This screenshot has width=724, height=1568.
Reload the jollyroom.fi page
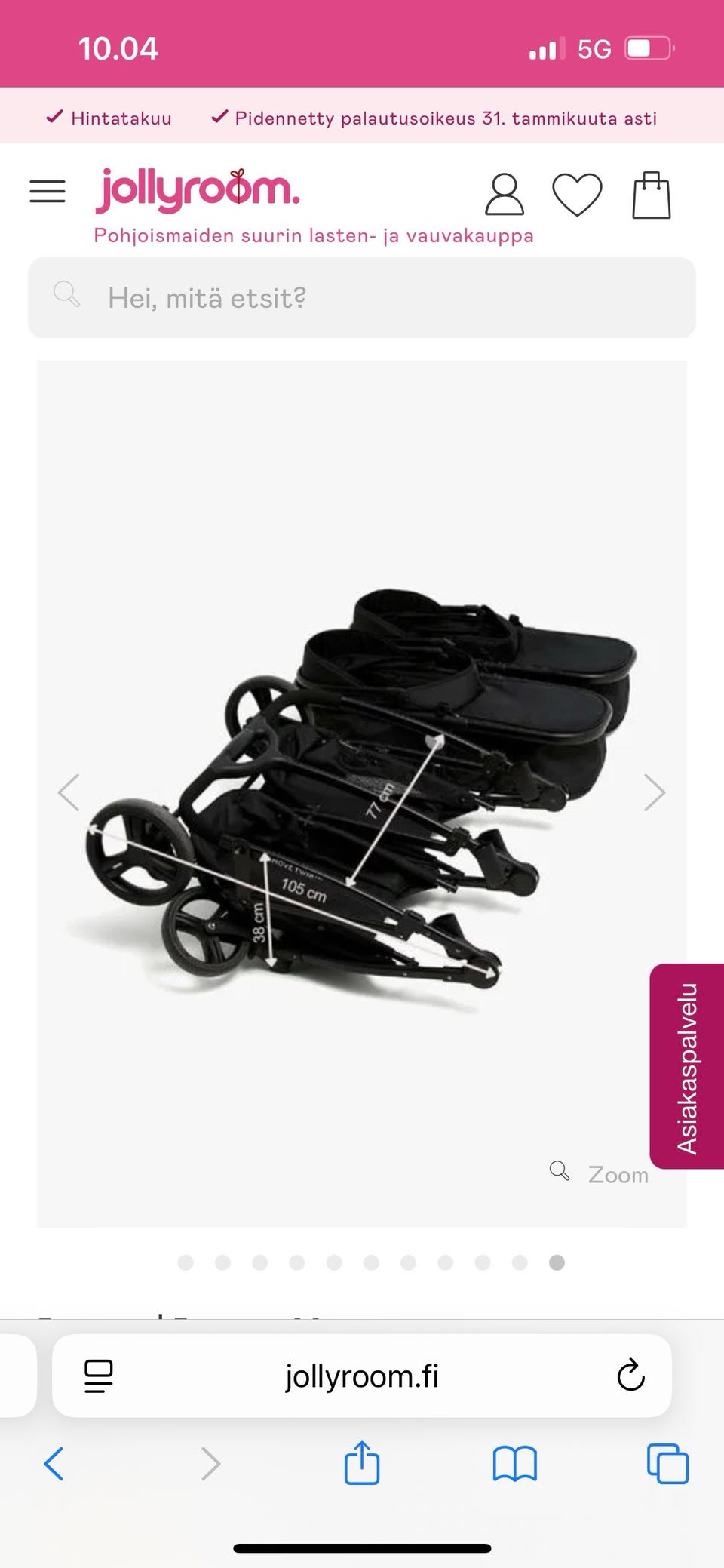630,1376
